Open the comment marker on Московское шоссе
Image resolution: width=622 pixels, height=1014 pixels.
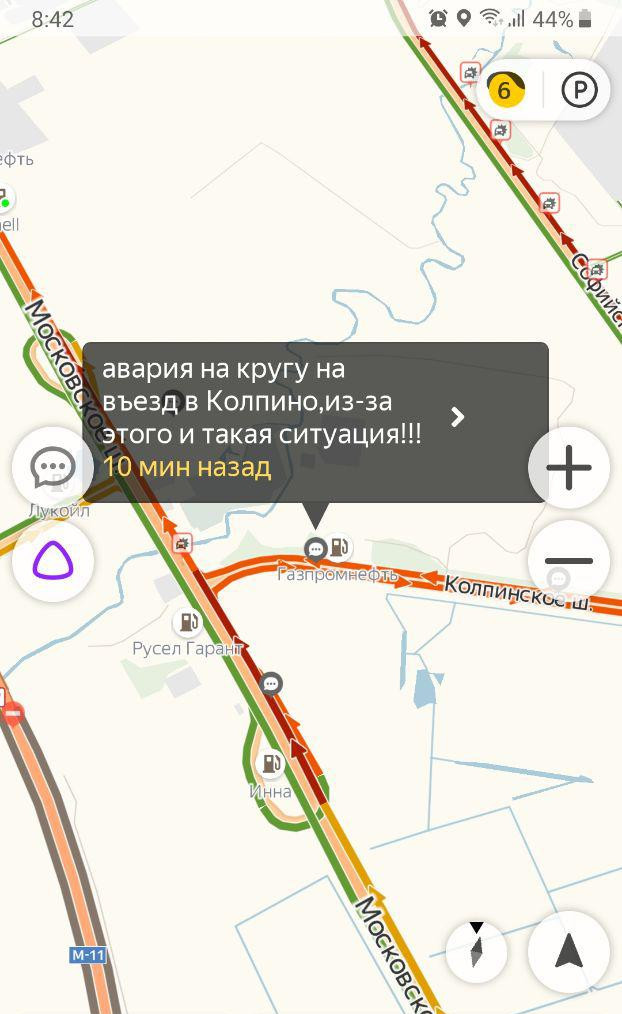pos(271,684)
